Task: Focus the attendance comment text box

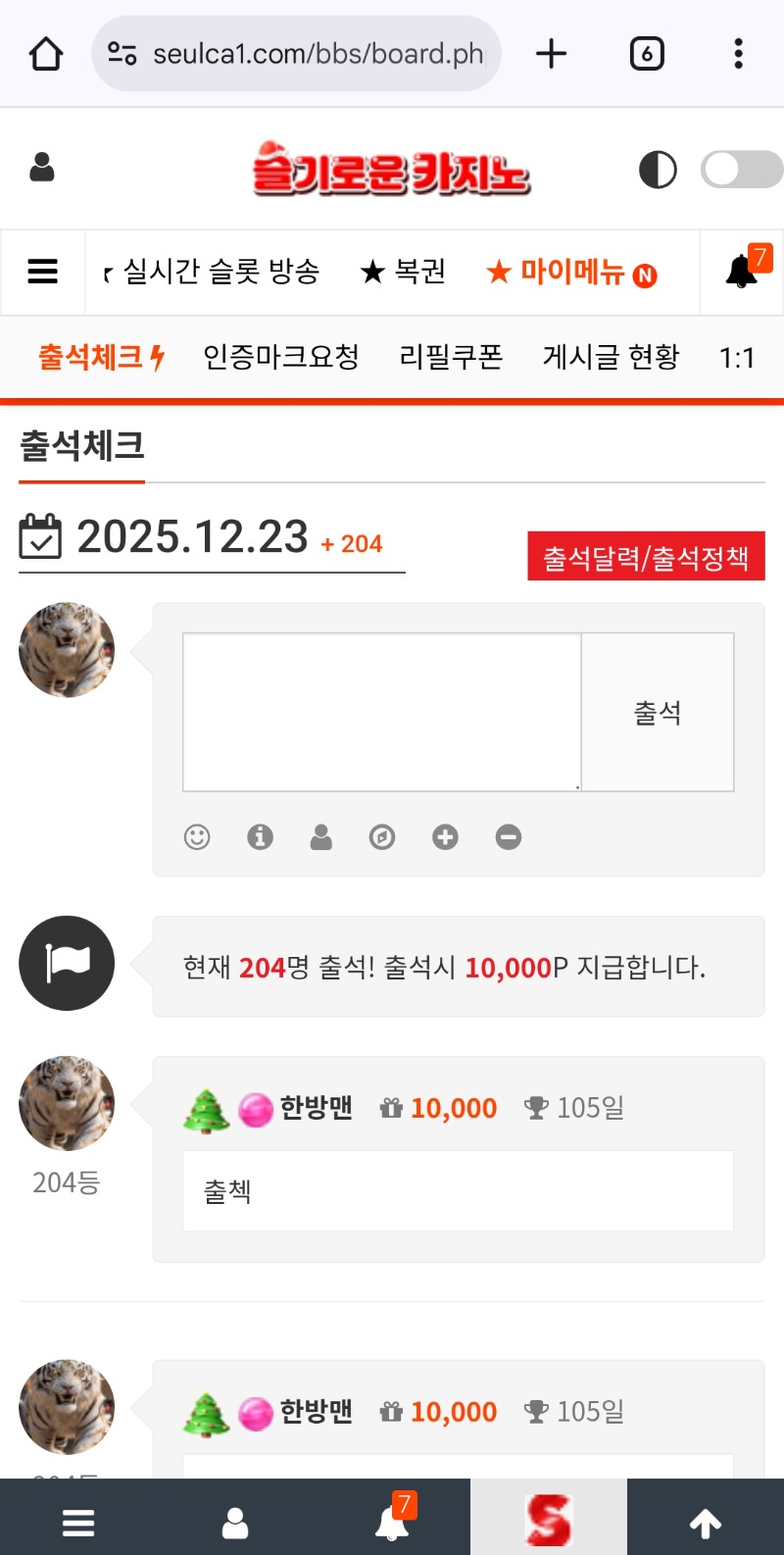Action: coord(382,712)
